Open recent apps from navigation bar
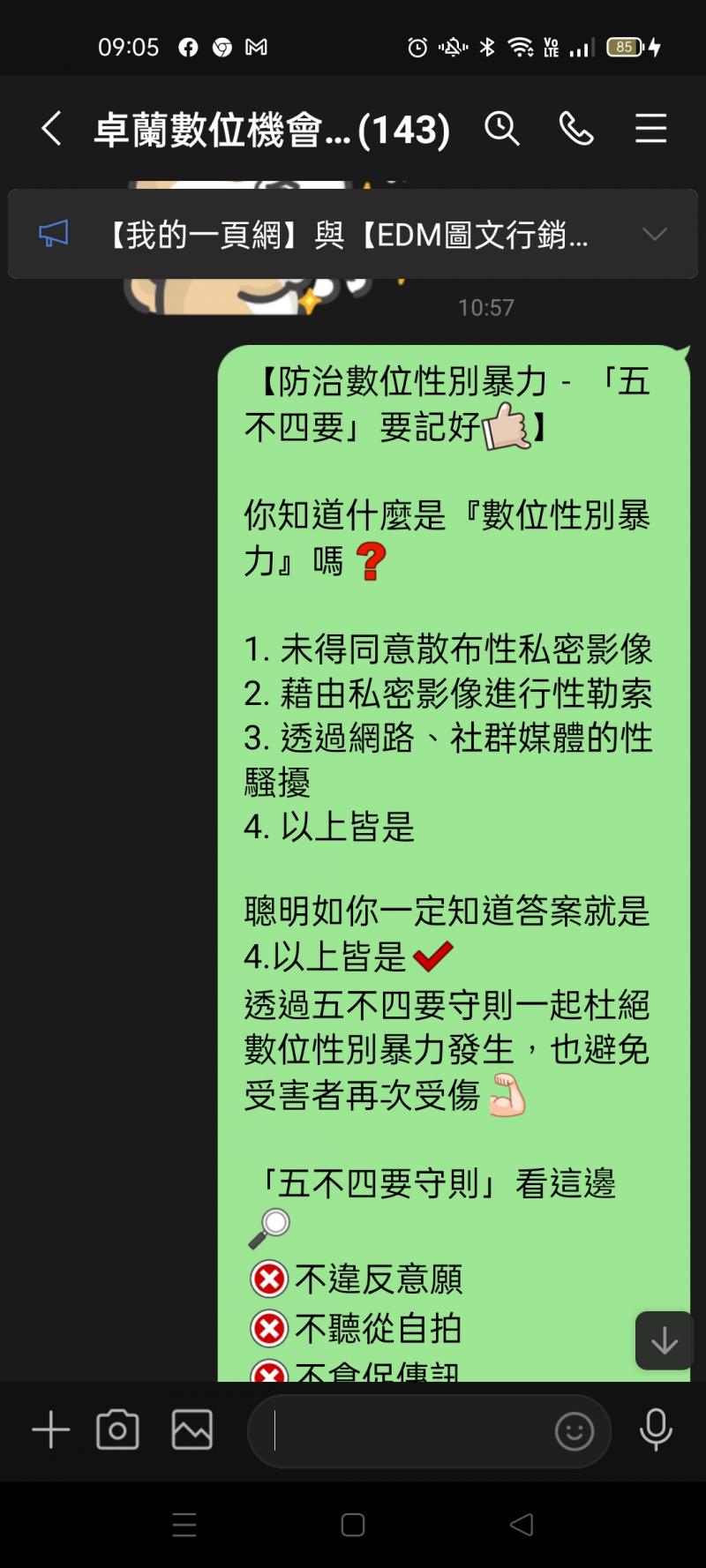This screenshot has width=706, height=1568. (x=184, y=1525)
